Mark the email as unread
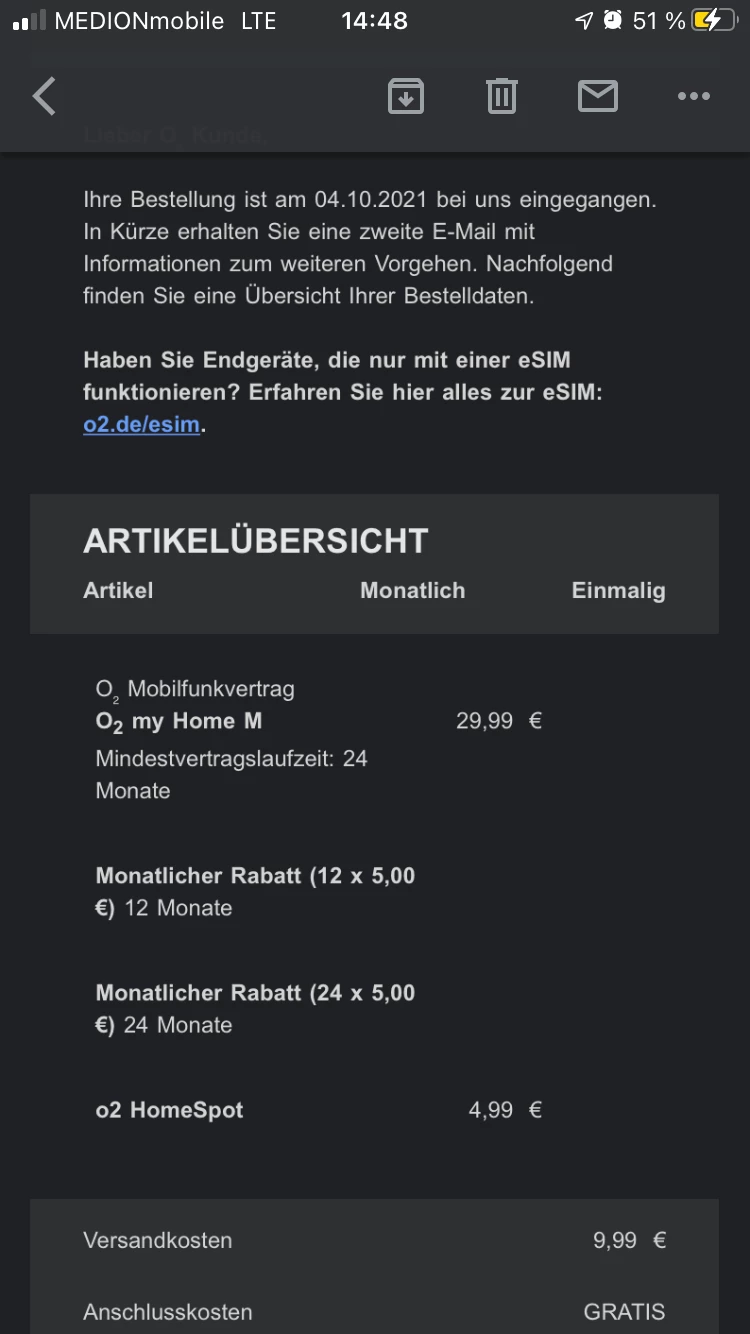Screen dimensions: 750x1334 598,96
